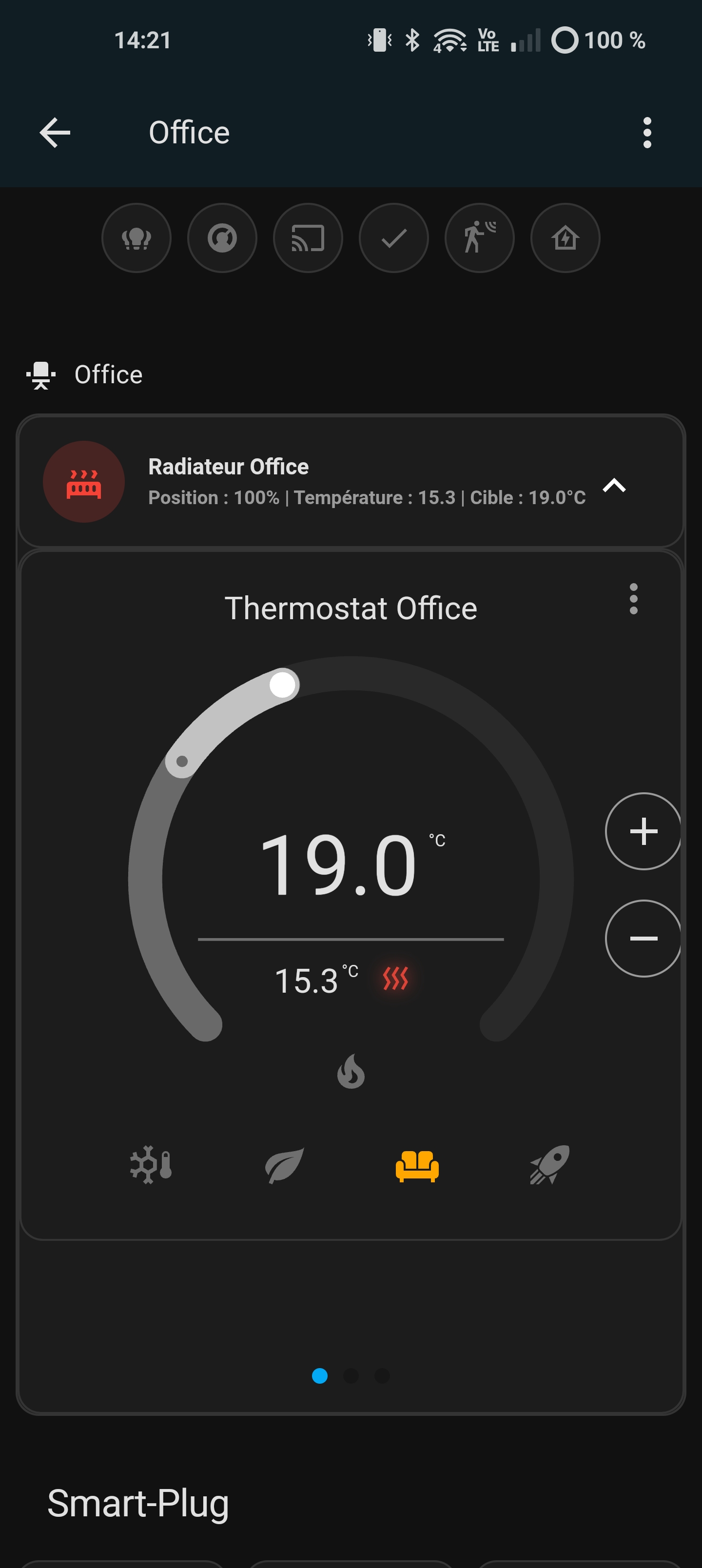Increase the target temperature with plus
The height and width of the screenshot is (1568, 702).
pyautogui.click(x=643, y=831)
